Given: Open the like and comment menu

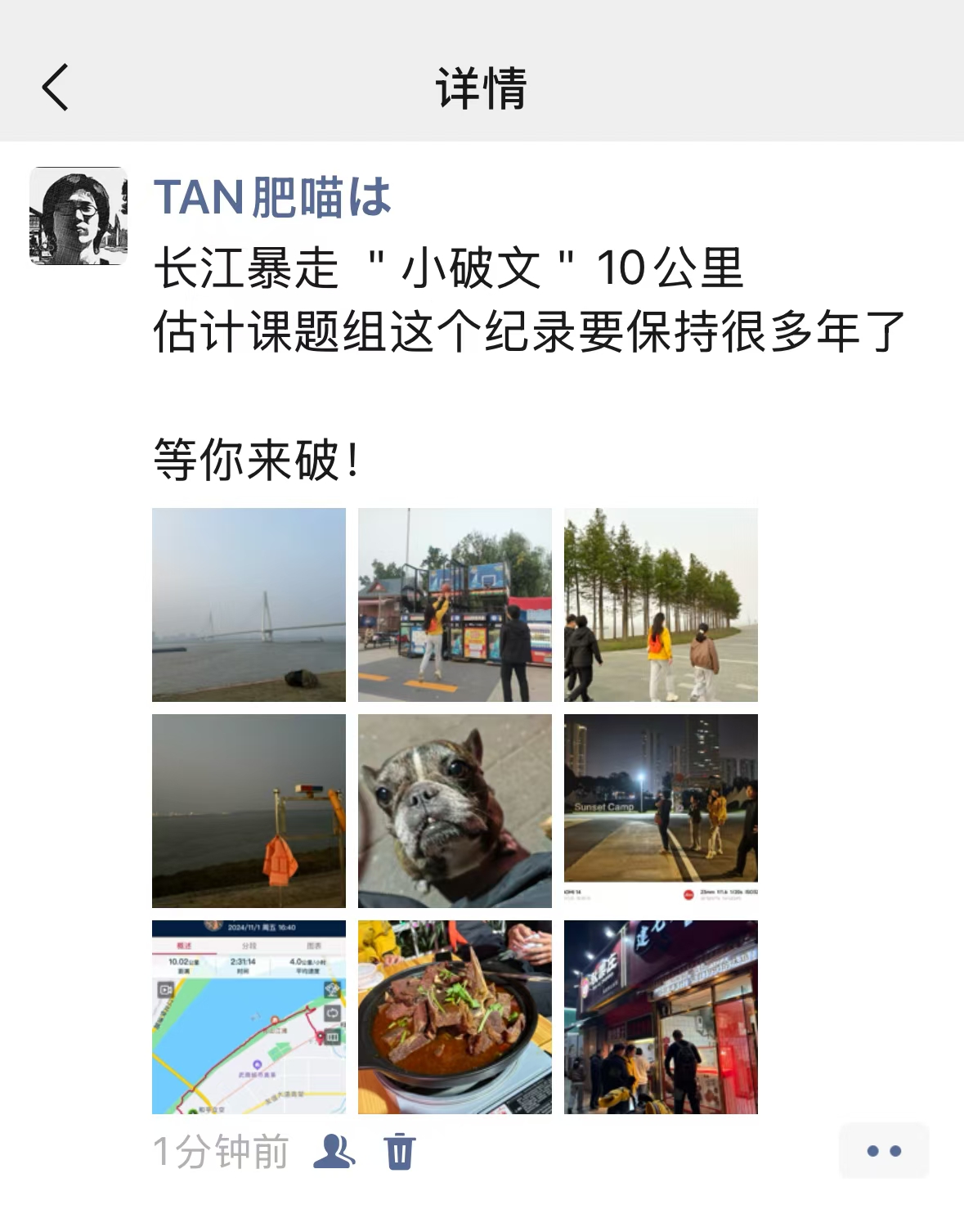Looking at the screenshot, I should (x=883, y=1151).
